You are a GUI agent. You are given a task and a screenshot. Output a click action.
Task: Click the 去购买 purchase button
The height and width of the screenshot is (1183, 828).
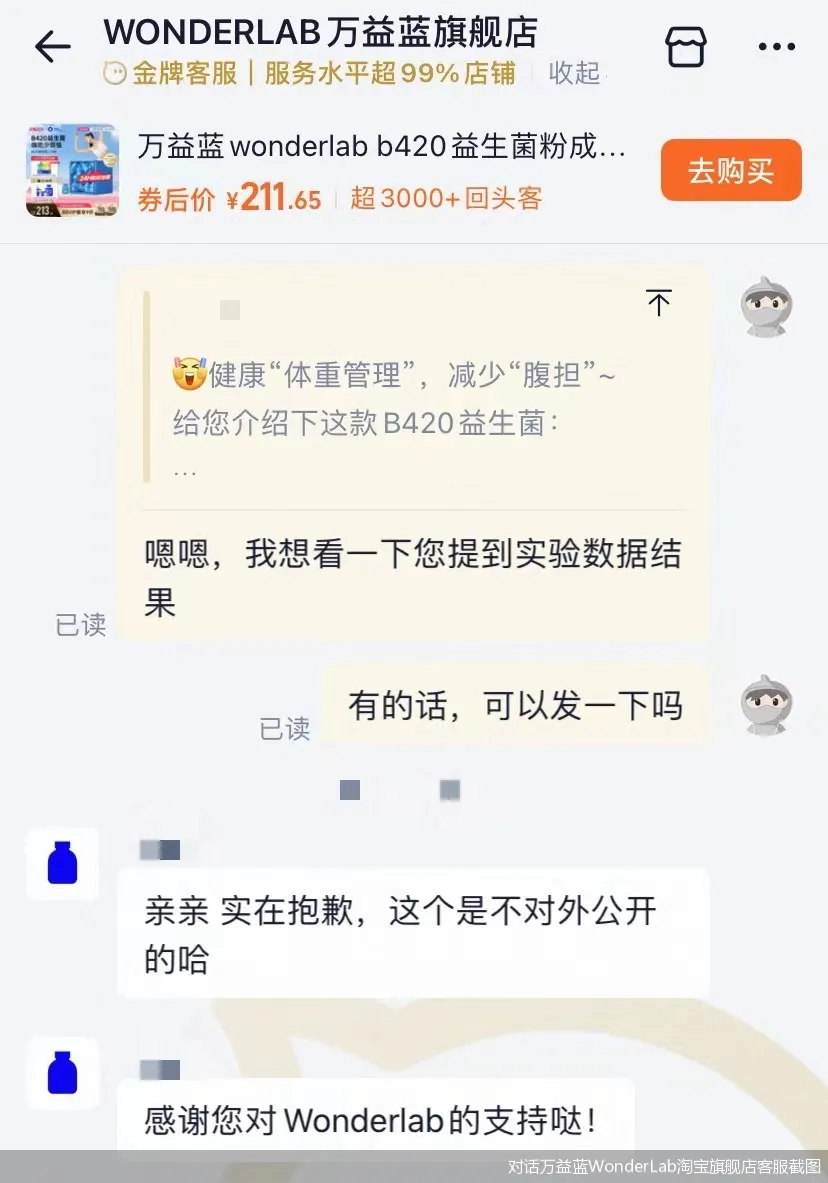coord(731,171)
